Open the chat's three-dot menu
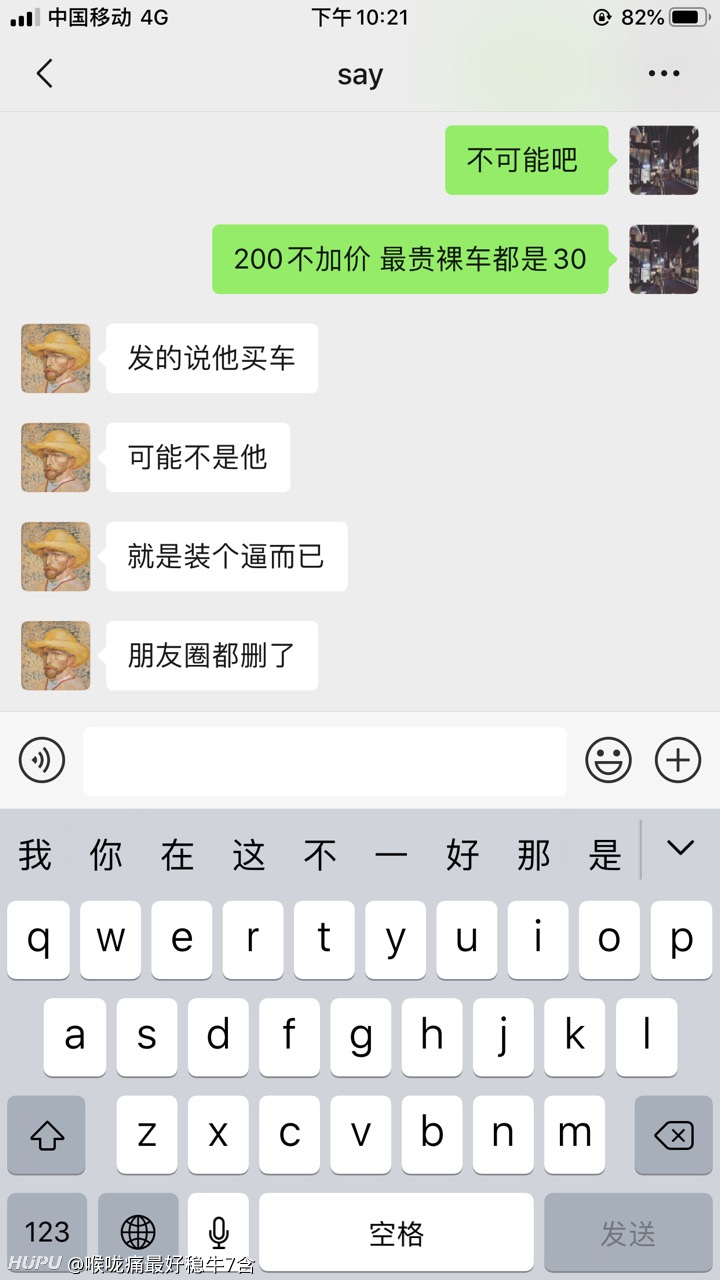 pos(664,74)
